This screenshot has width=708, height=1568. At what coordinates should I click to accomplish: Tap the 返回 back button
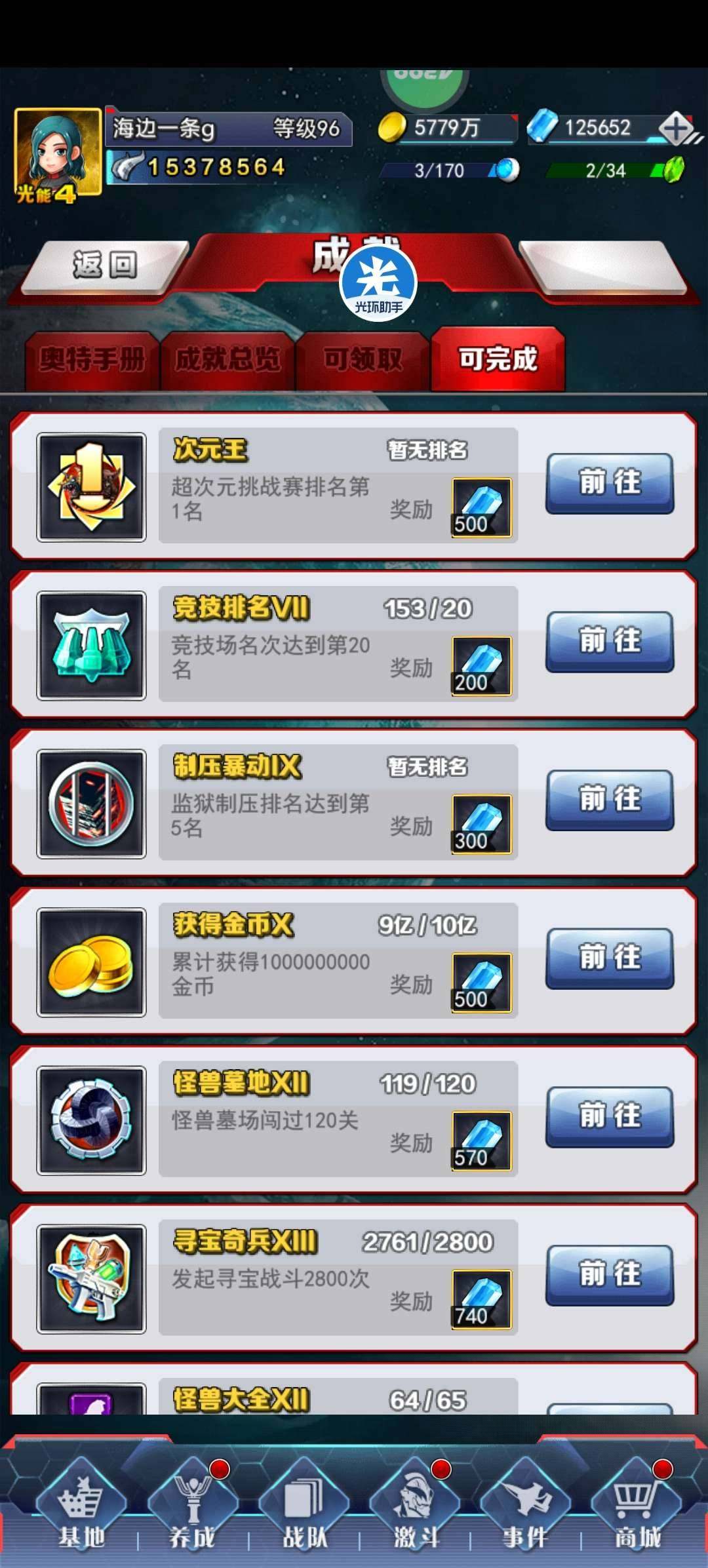click(105, 265)
